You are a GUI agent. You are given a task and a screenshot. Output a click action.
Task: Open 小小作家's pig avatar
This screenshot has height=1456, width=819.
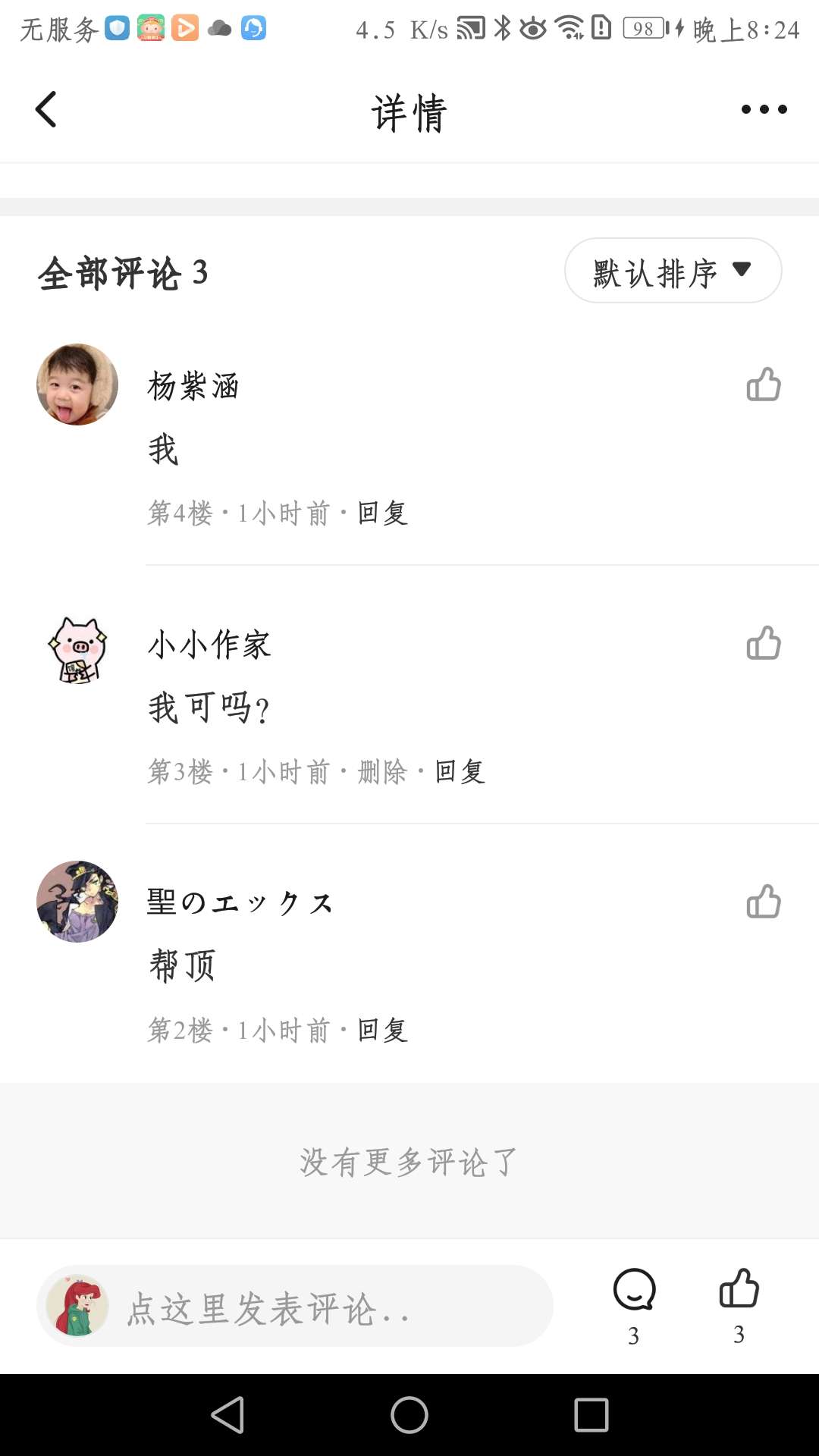(x=77, y=650)
